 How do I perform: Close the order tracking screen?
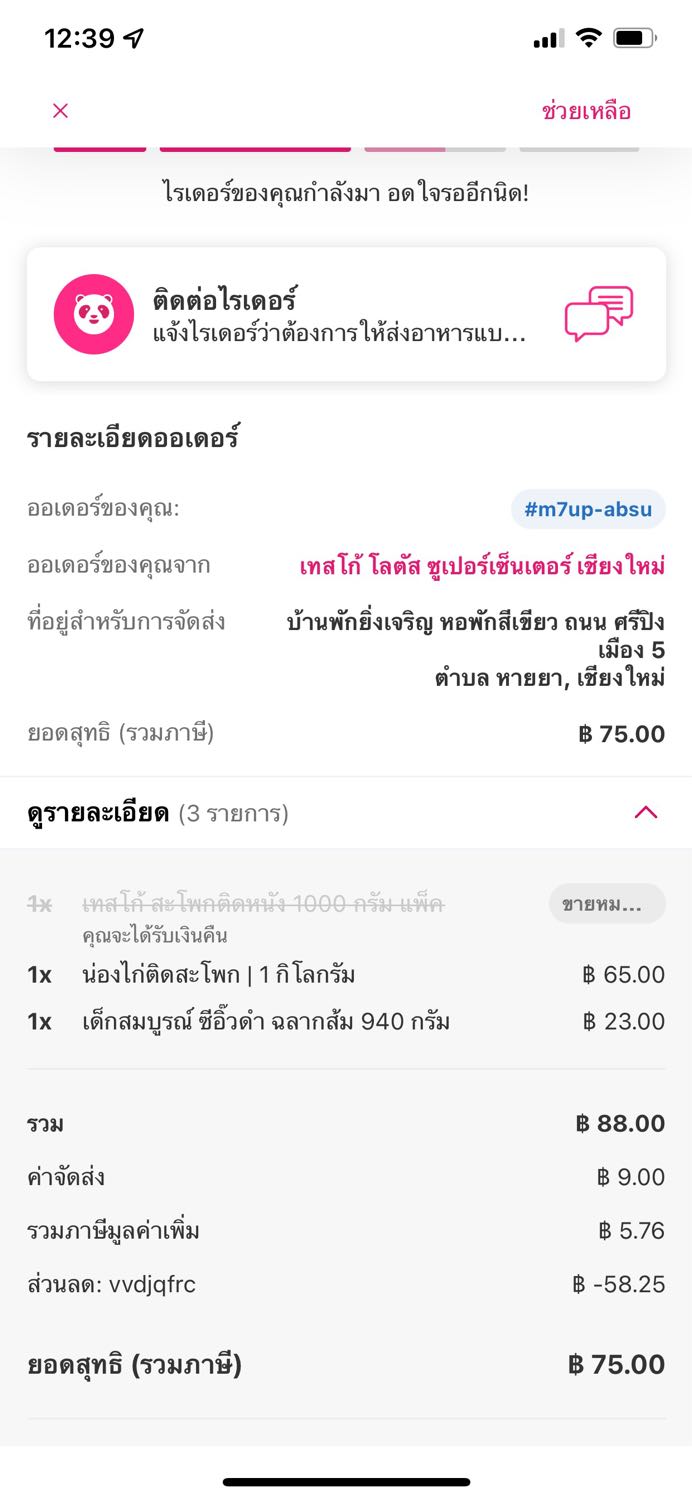click(60, 111)
